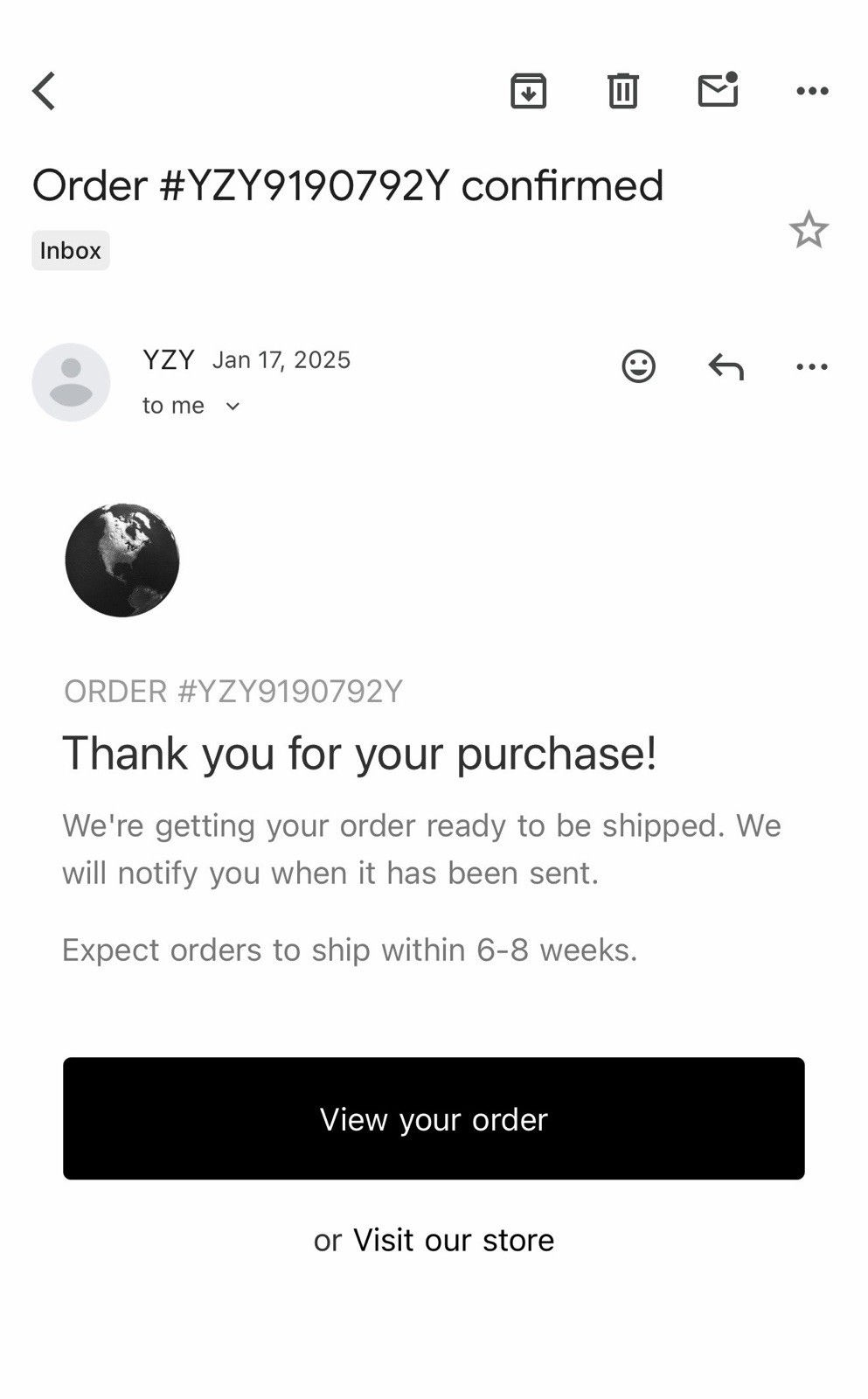Tap the Inbox label chip

tap(71, 251)
